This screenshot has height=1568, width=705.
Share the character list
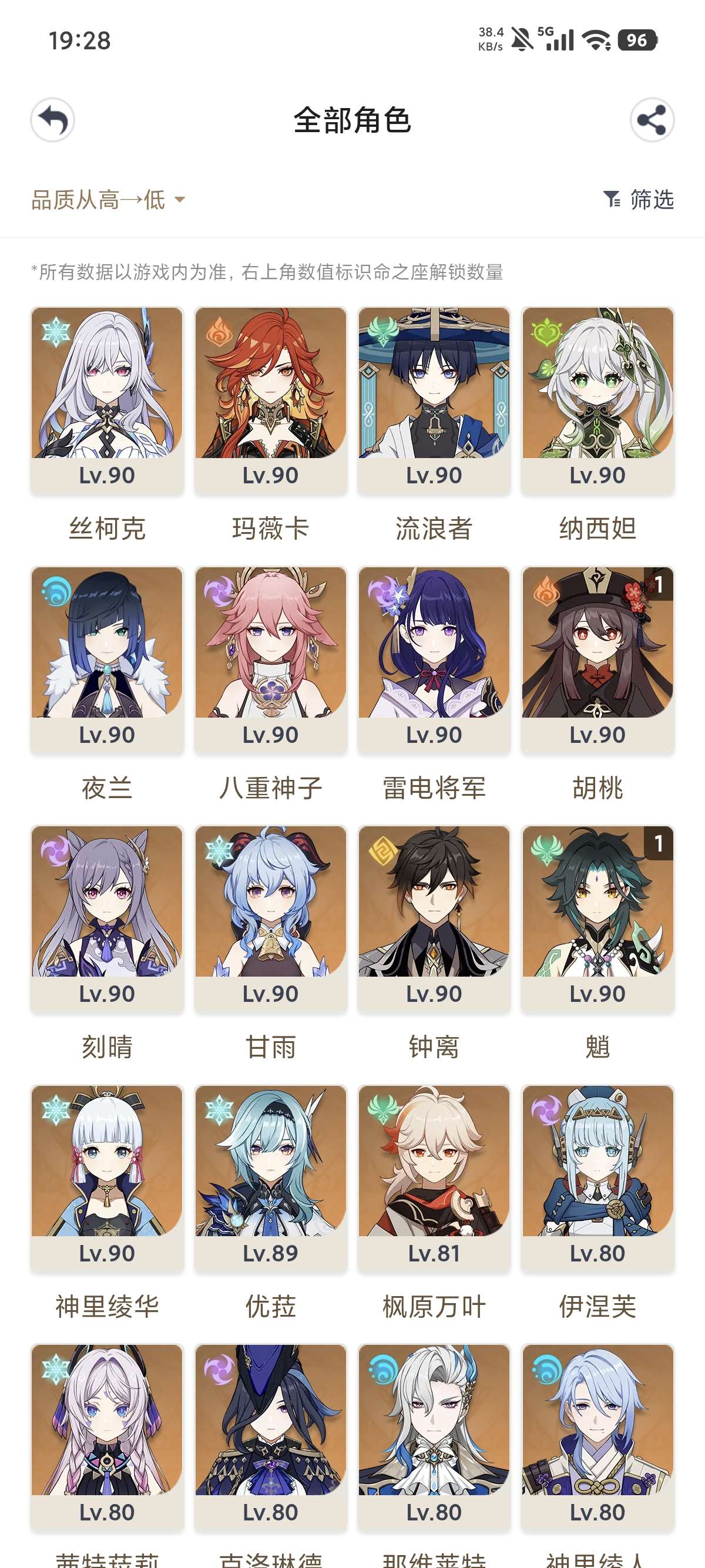652,120
